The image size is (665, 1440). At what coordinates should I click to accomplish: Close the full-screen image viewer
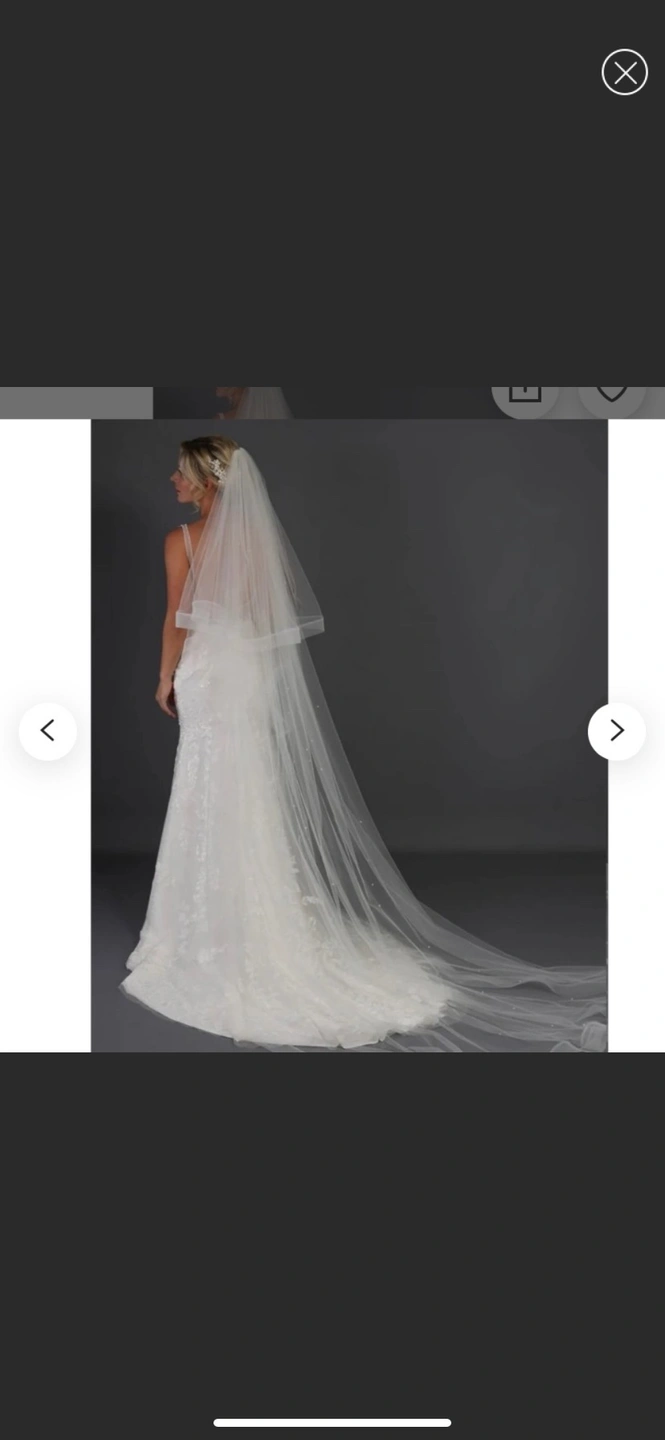click(624, 72)
